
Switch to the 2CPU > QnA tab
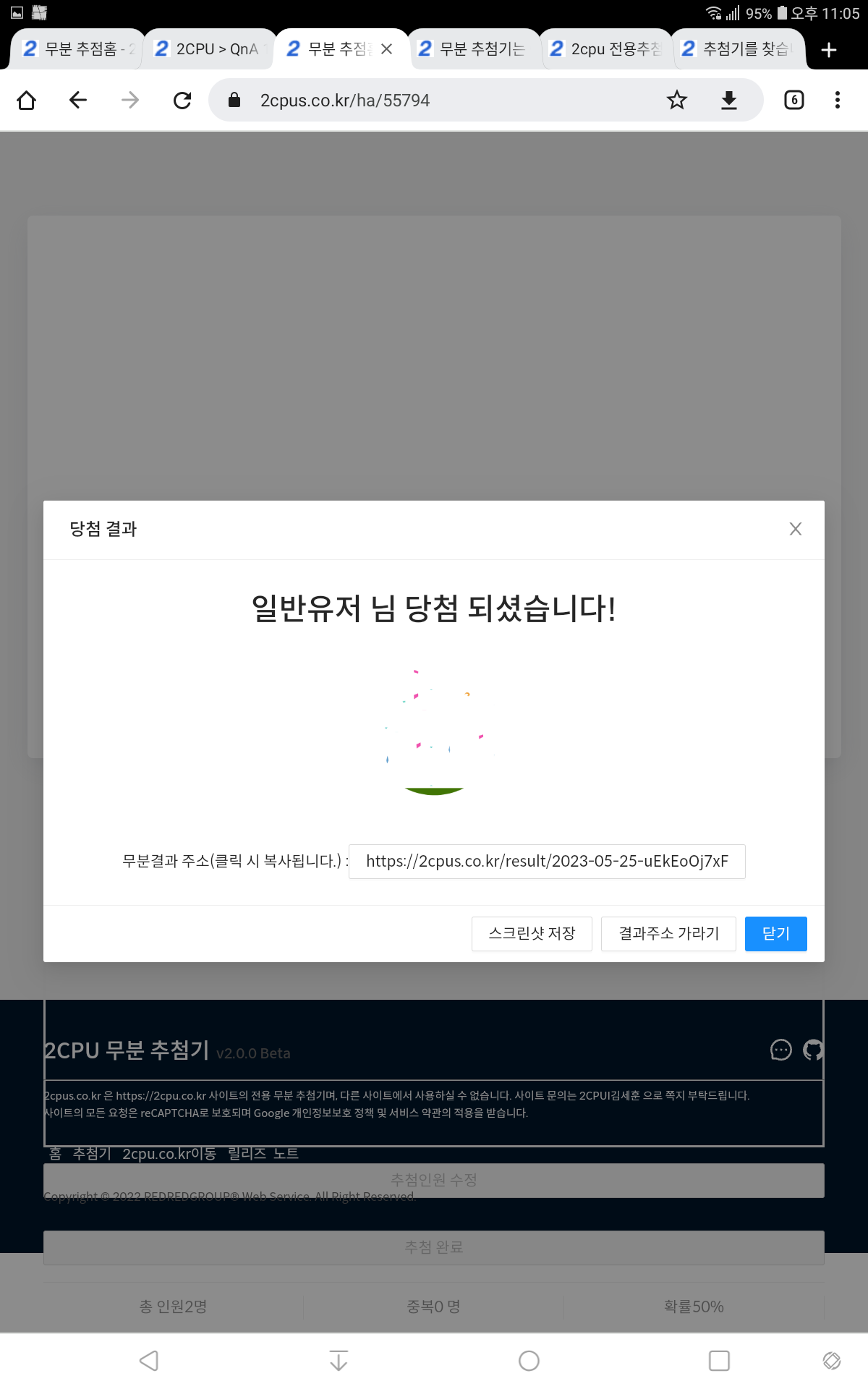(208, 49)
